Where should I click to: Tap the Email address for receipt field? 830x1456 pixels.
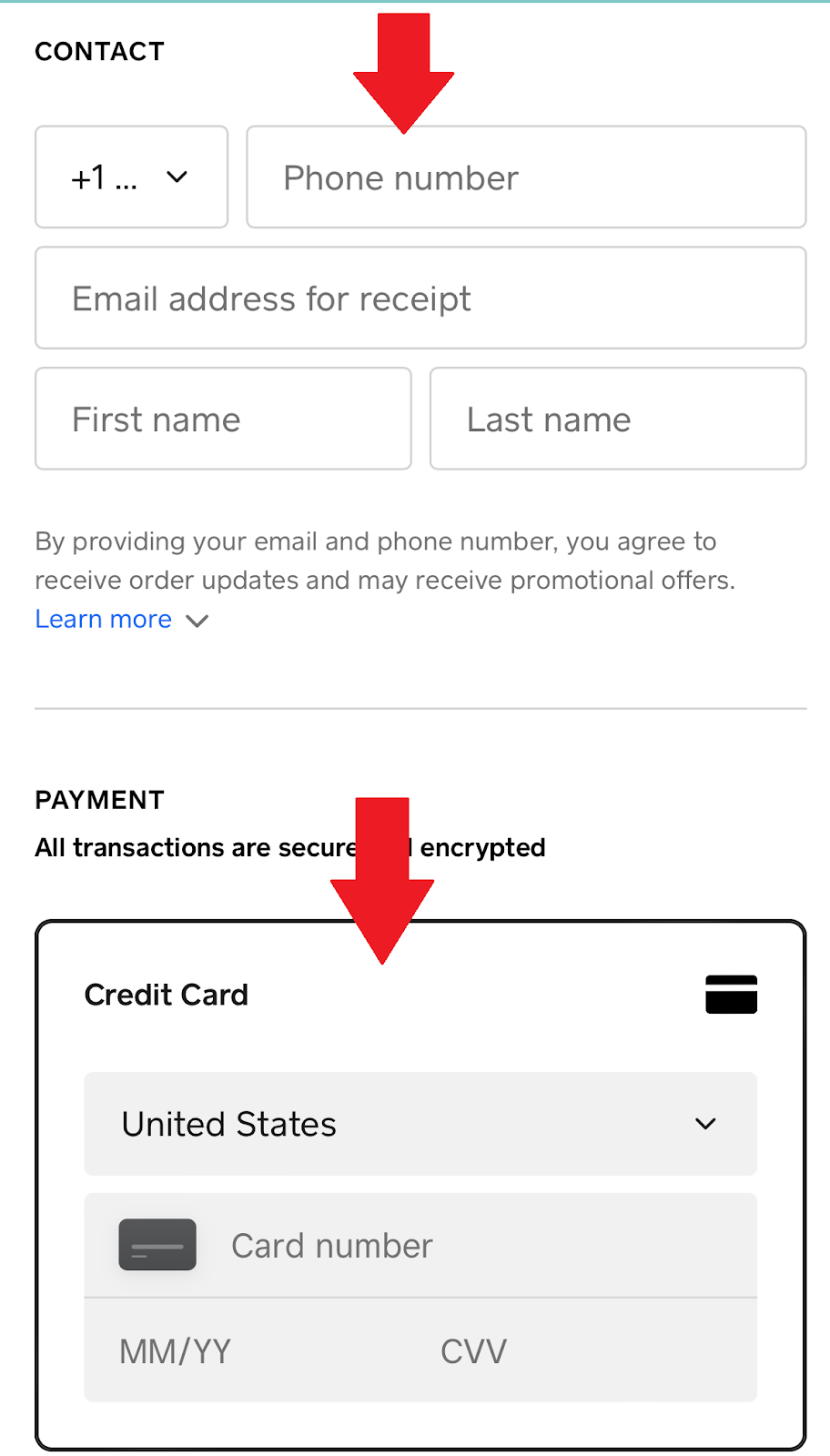click(420, 298)
